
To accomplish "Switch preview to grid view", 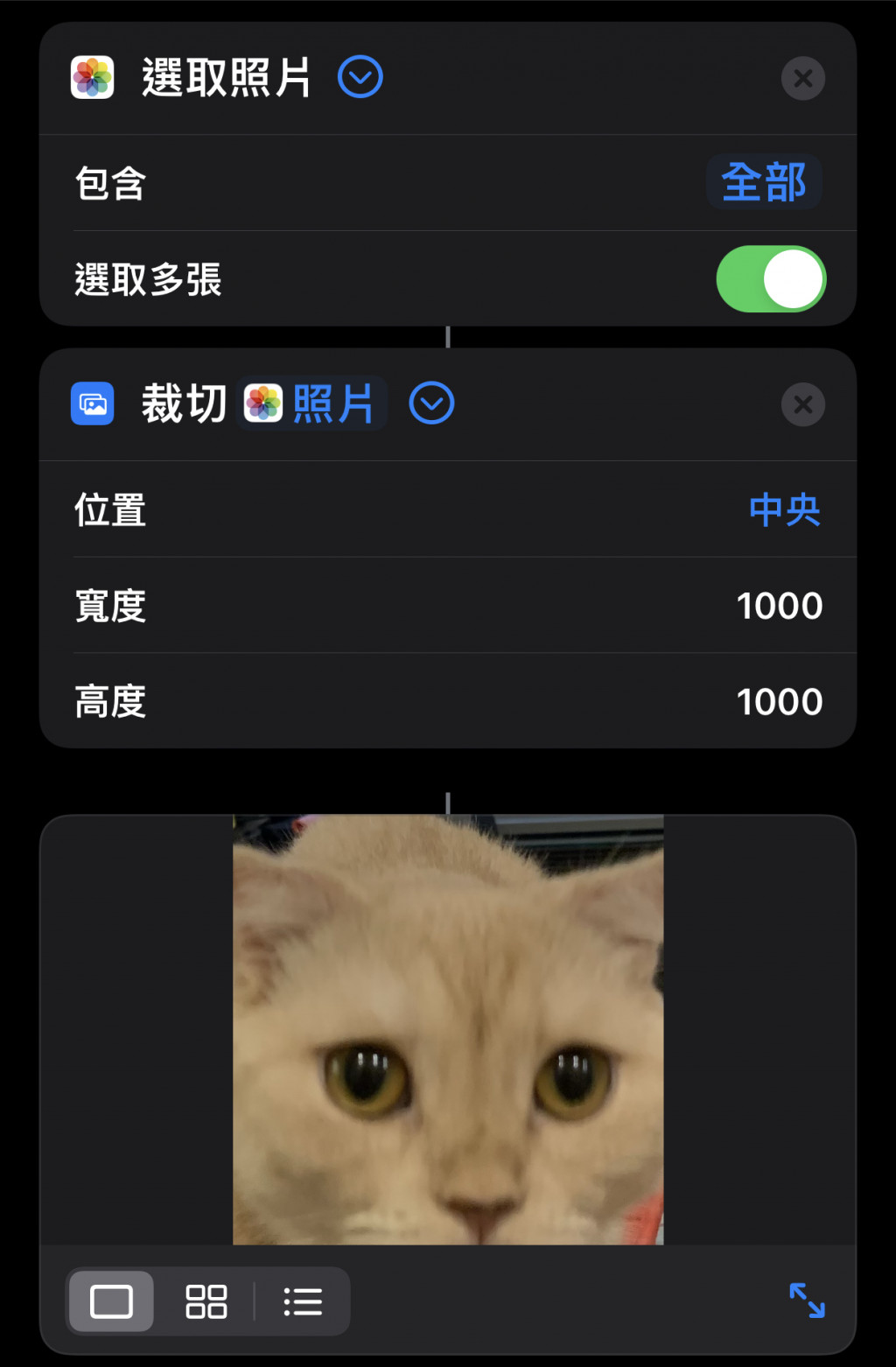I will pos(206,1301).
